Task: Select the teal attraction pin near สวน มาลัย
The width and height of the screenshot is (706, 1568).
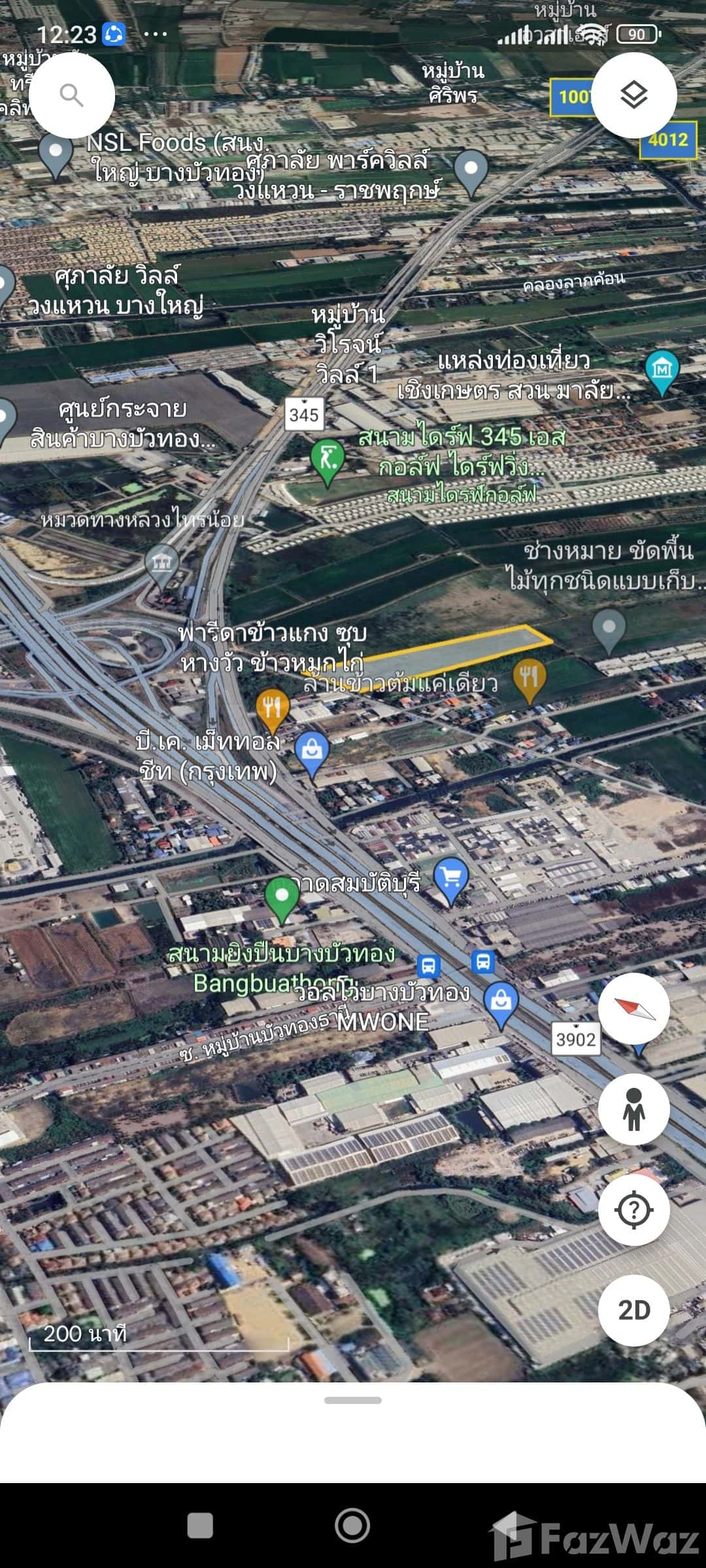Action: click(662, 368)
